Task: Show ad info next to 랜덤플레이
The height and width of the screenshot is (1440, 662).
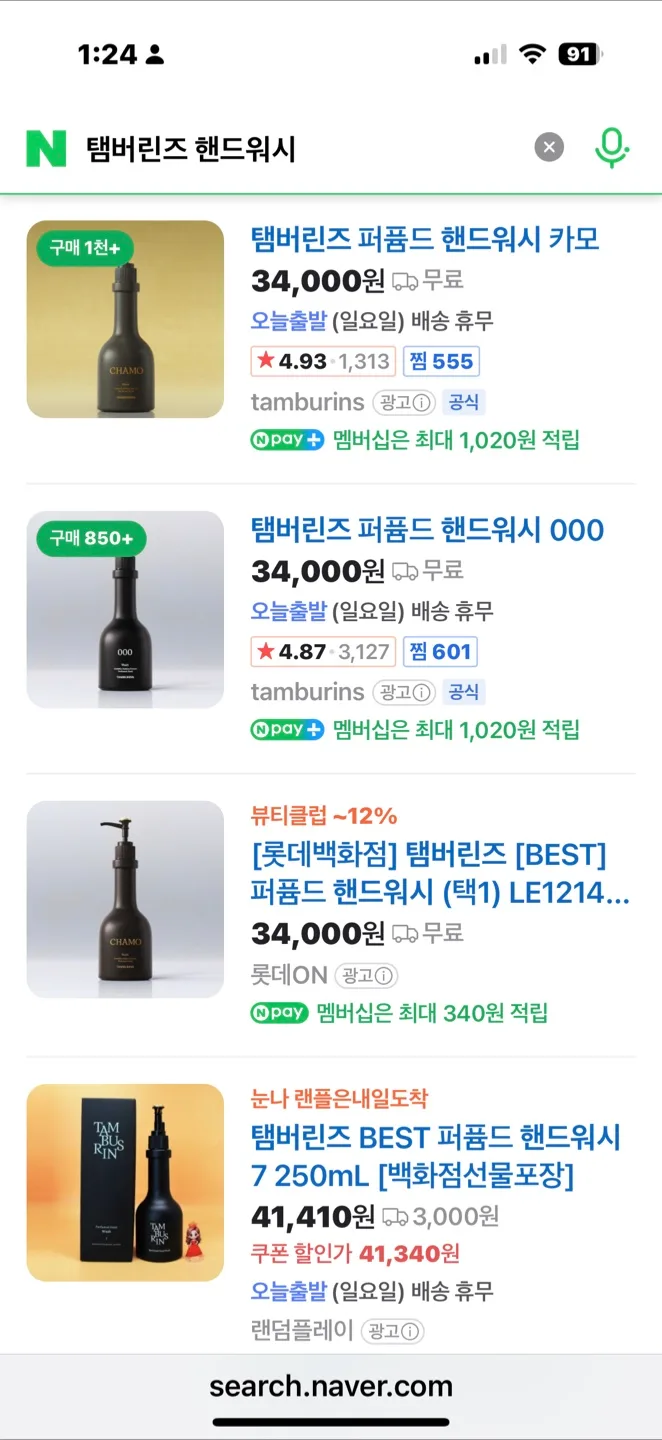Action: [x=392, y=1331]
